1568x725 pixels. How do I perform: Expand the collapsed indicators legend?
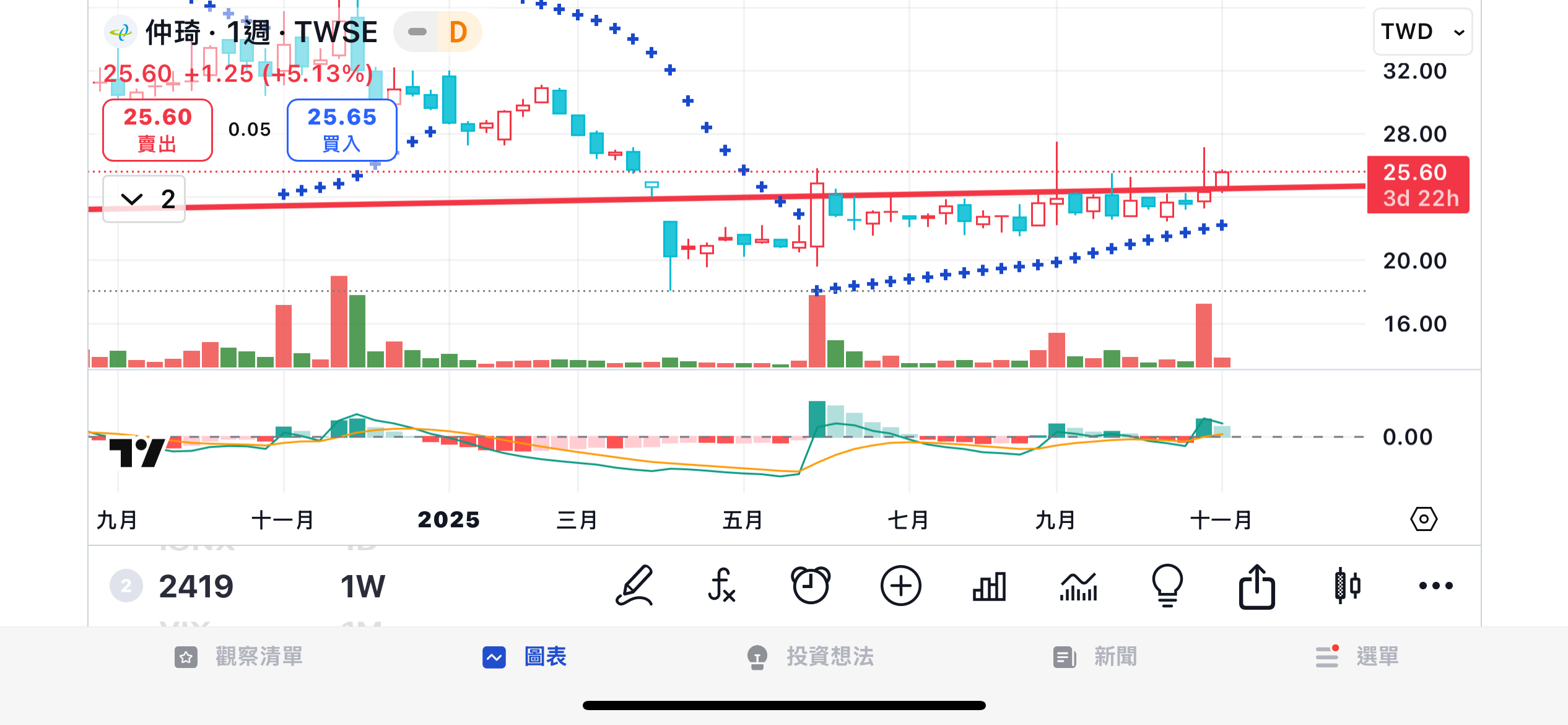pos(144,199)
